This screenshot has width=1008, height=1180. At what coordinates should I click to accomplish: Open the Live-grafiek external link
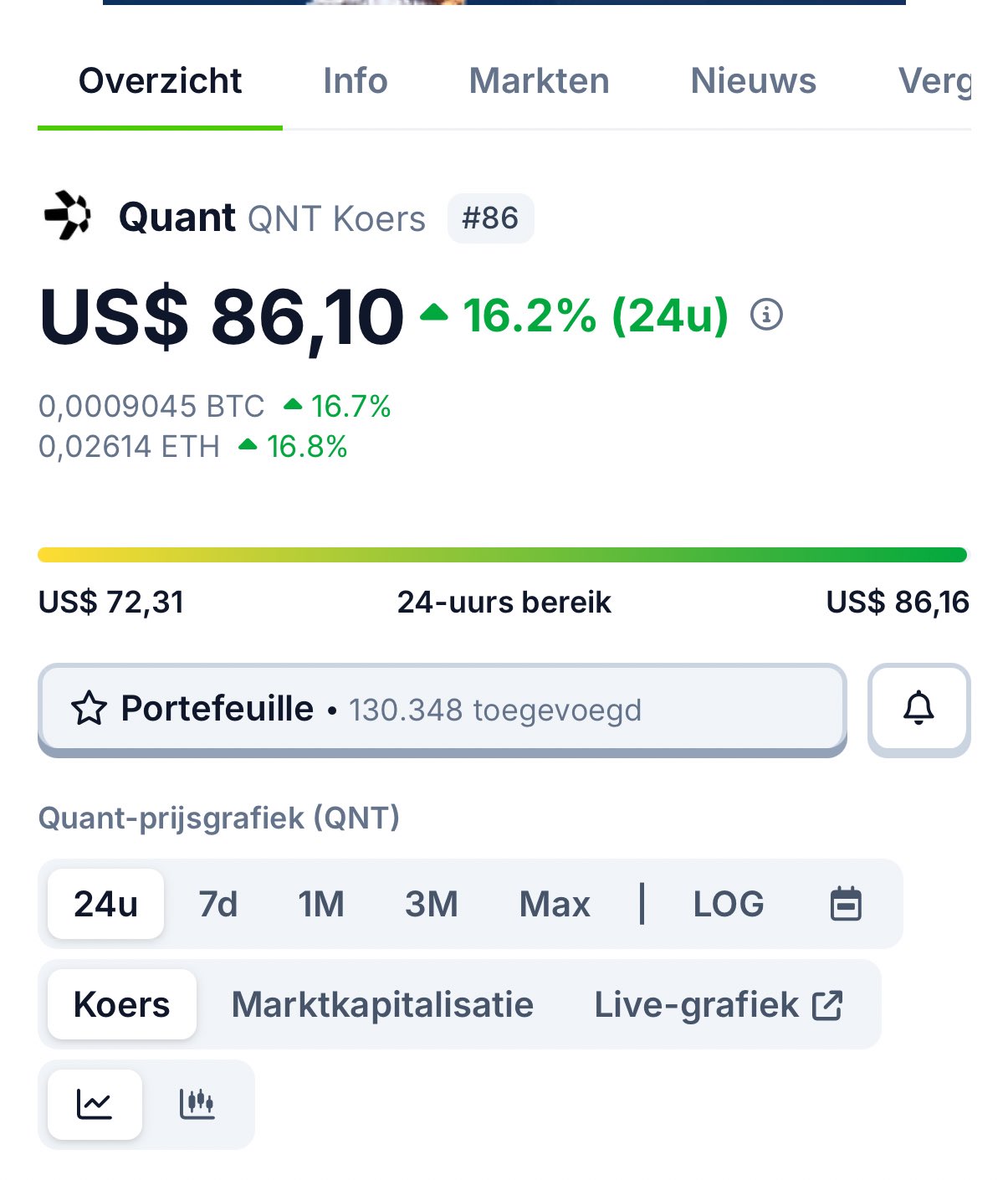coord(718,1004)
